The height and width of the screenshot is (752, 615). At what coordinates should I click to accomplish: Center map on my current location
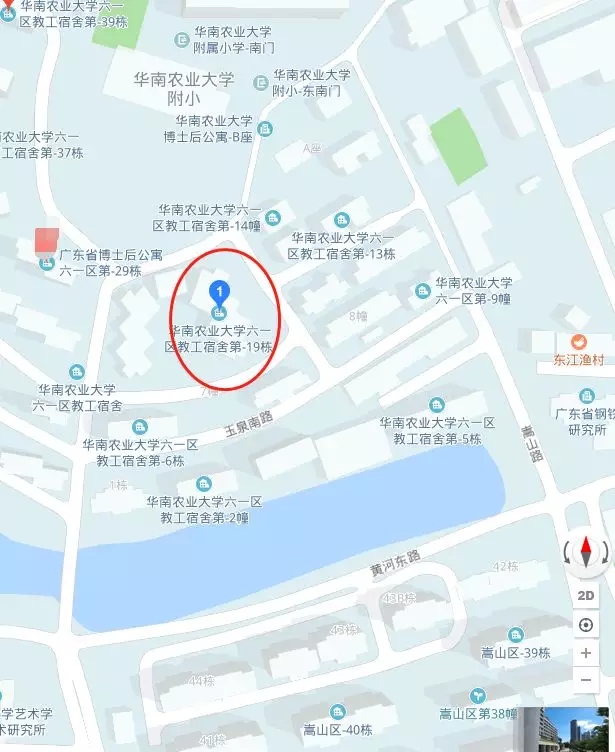point(586,625)
